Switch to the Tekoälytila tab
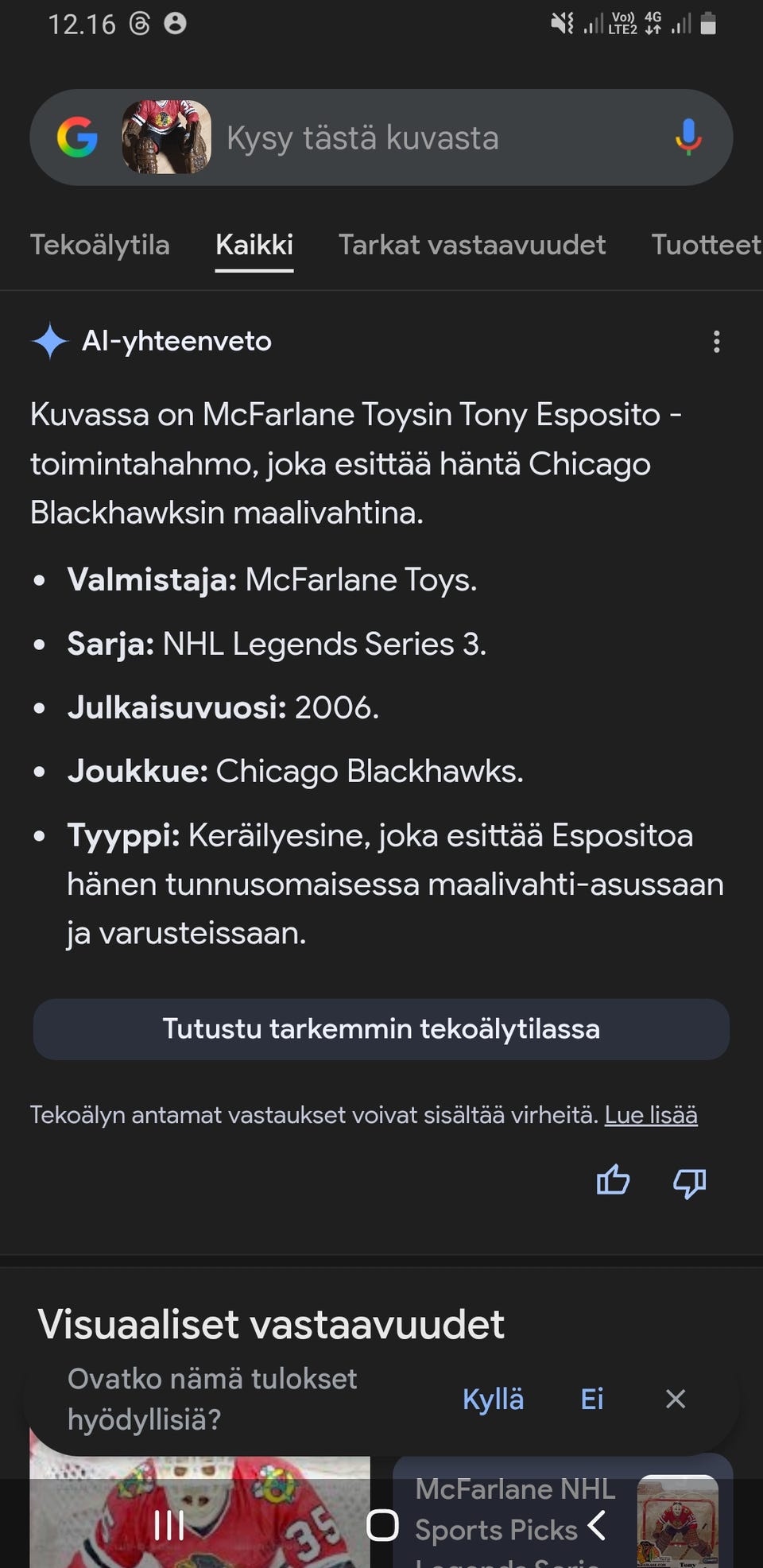 100,245
